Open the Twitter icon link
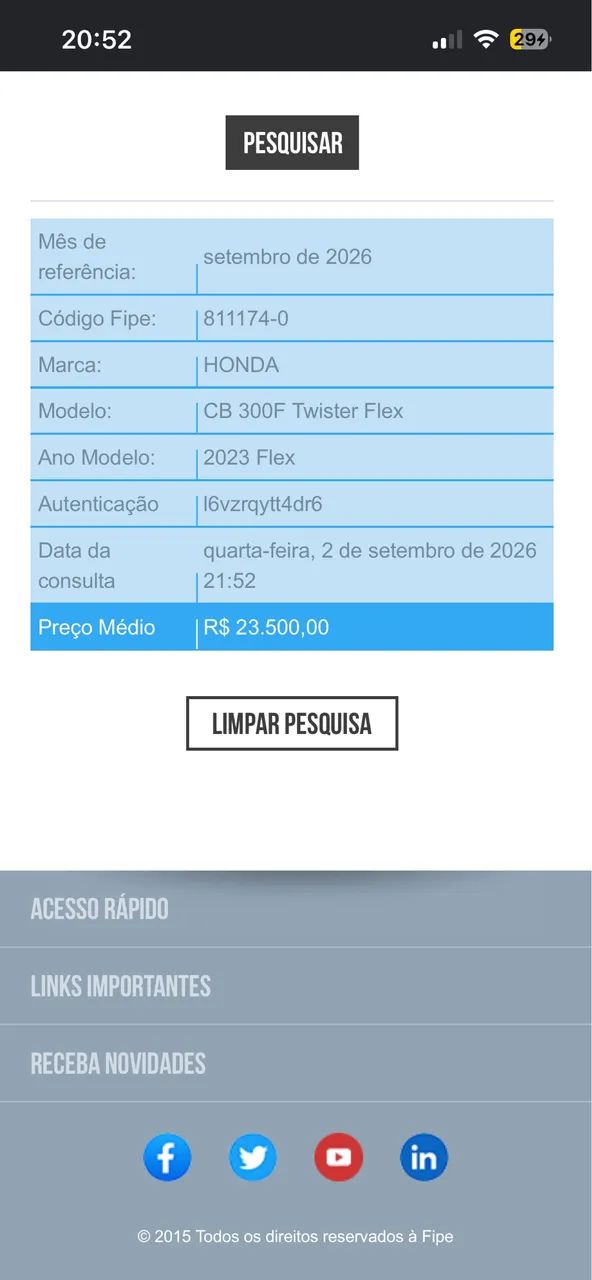 [x=253, y=1158]
